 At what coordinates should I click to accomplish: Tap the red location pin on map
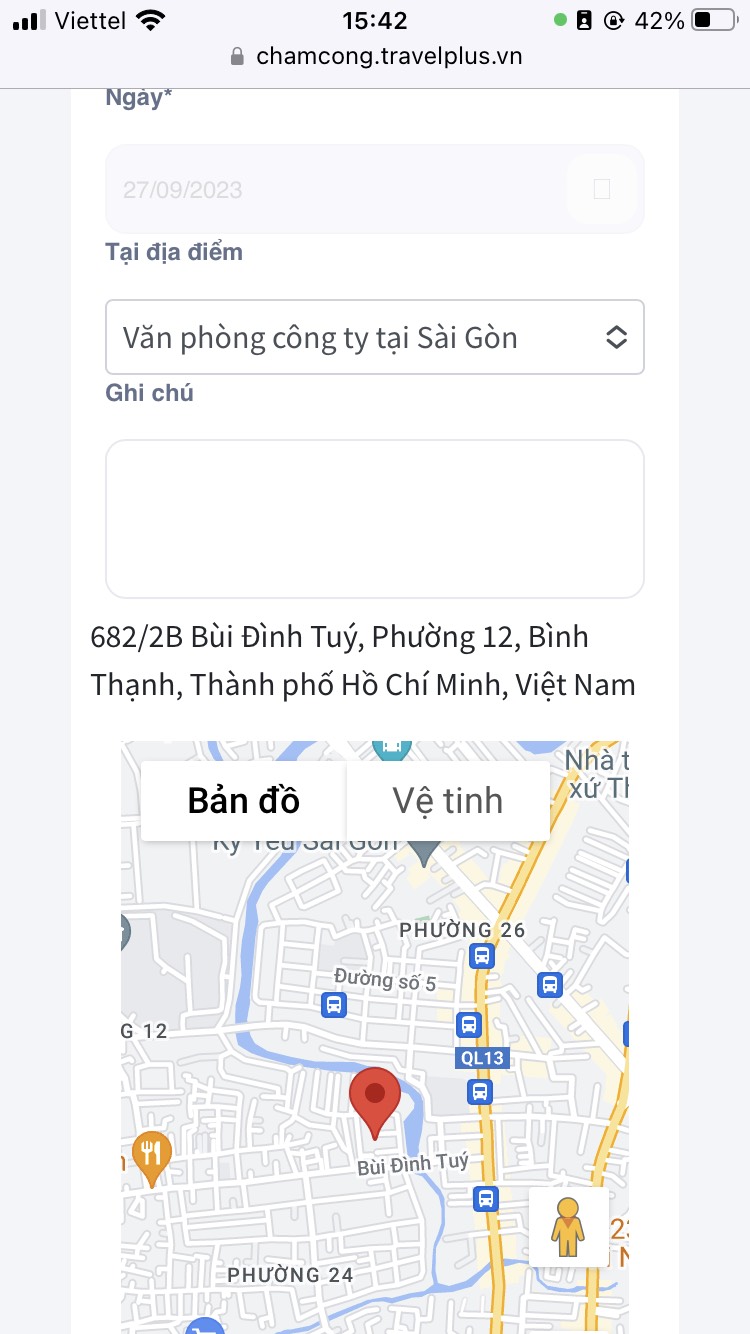[x=375, y=1098]
